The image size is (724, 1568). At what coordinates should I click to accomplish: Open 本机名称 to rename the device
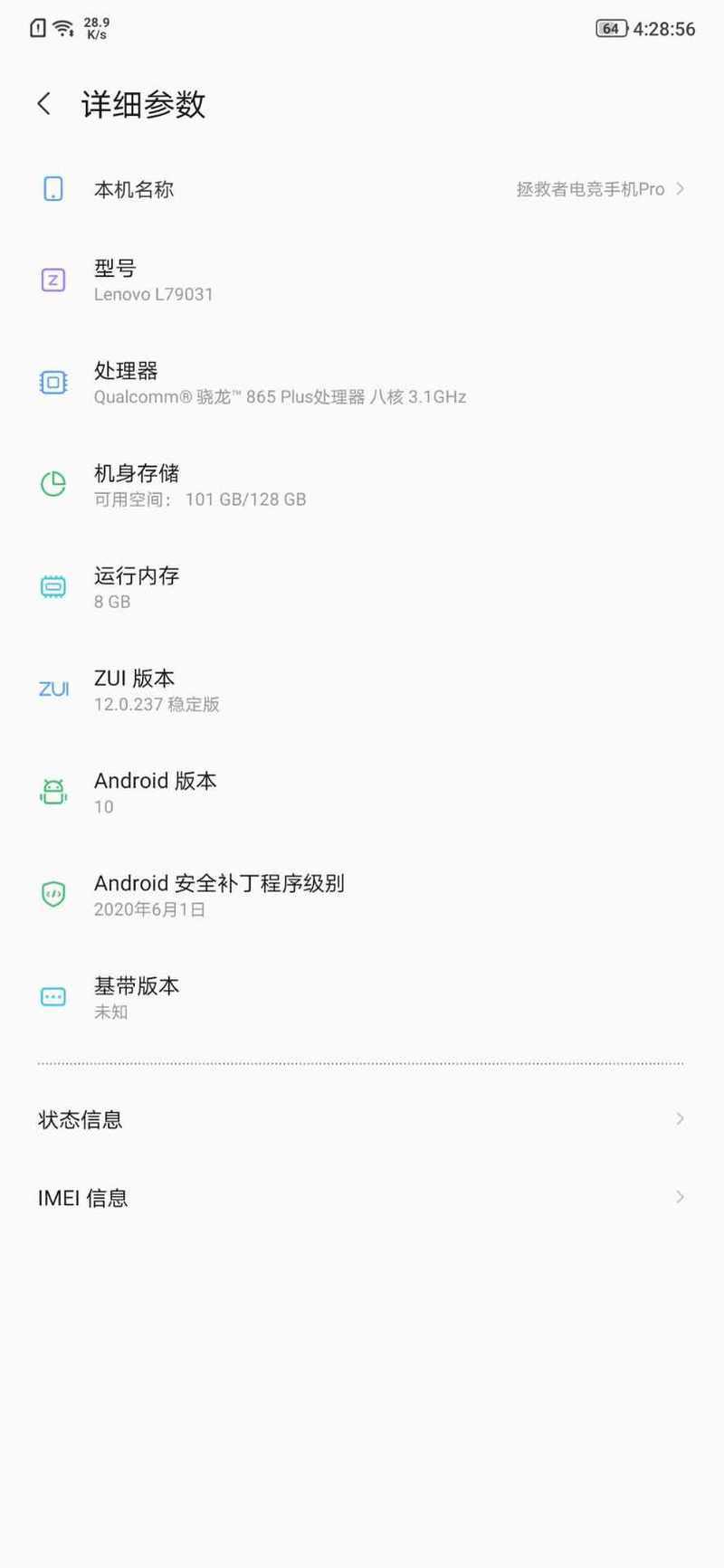point(362,189)
